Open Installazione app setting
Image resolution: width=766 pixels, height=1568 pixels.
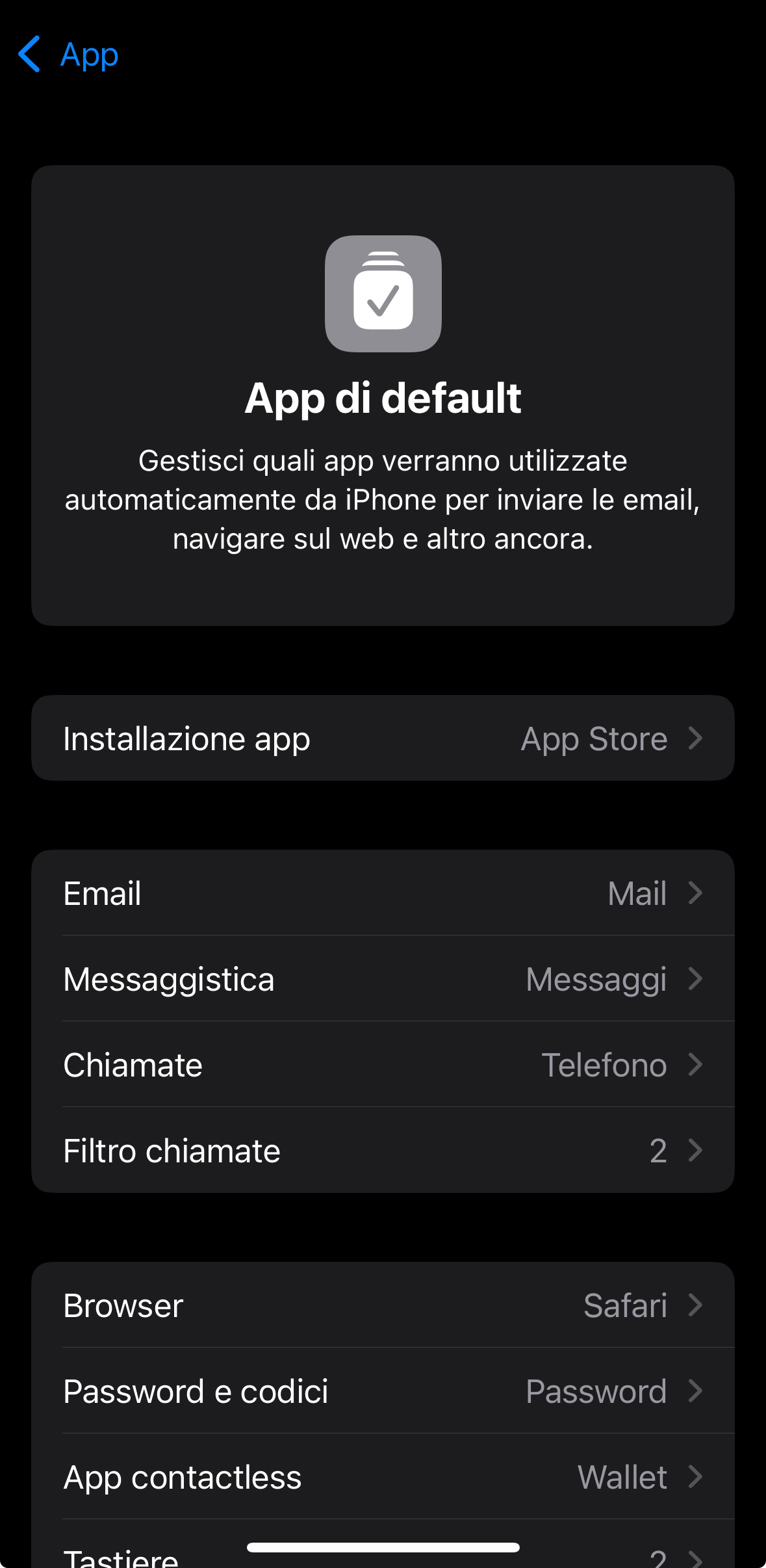click(x=383, y=738)
